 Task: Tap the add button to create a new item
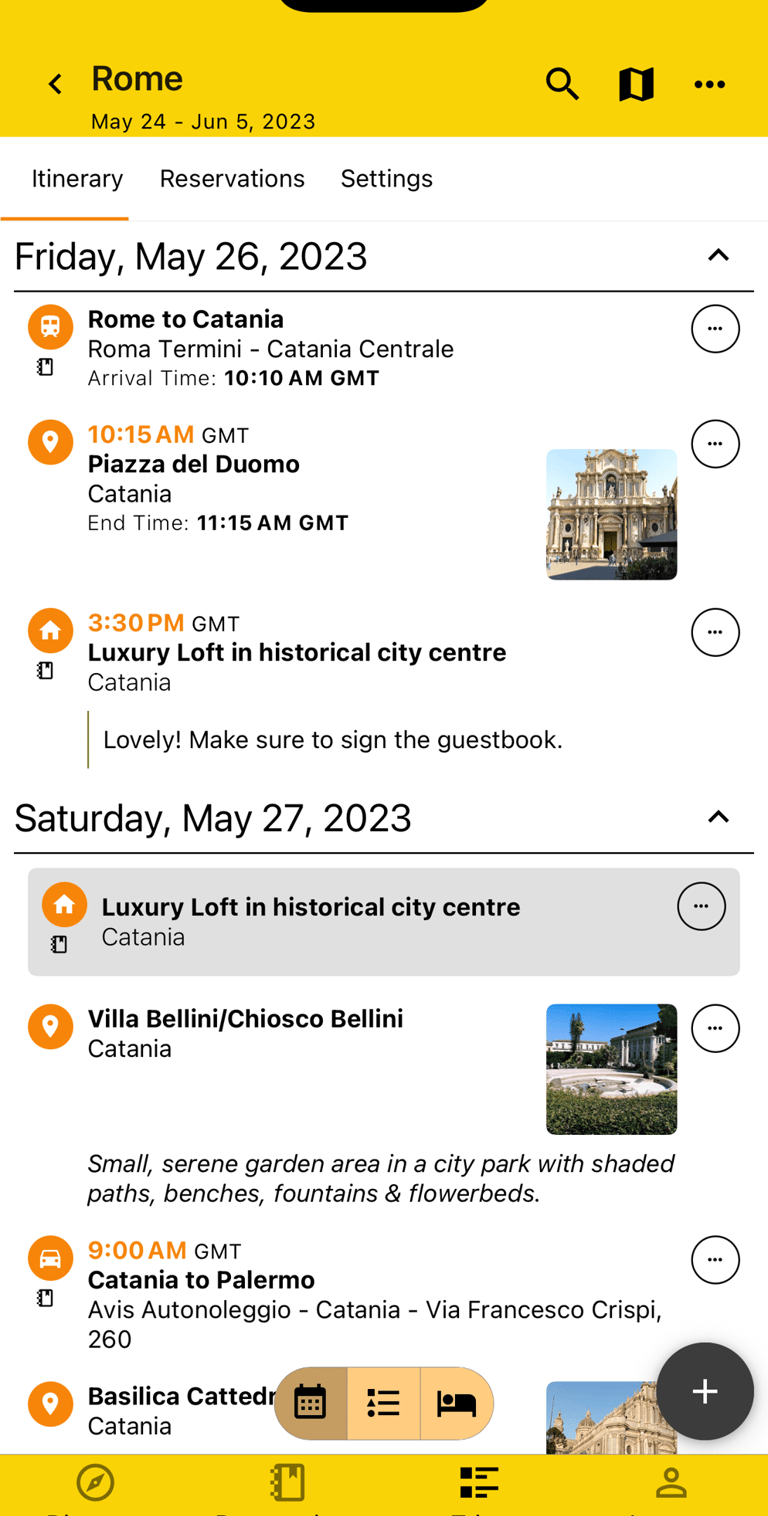[705, 1390]
